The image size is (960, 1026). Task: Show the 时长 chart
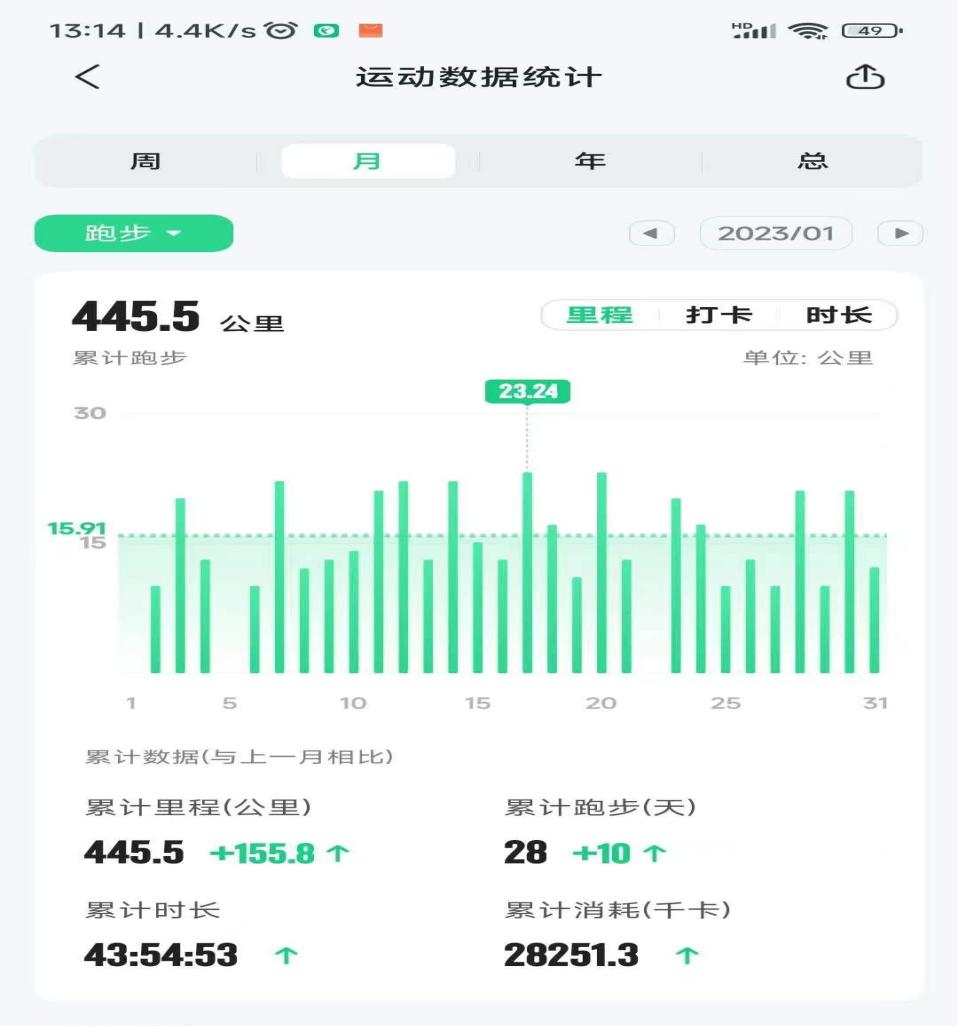[838, 315]
